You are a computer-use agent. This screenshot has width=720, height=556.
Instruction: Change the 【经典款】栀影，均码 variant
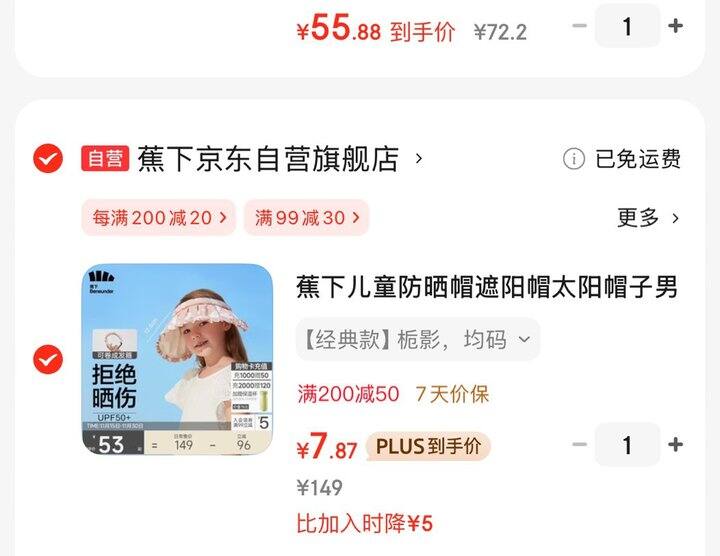[x=417, y=340]
